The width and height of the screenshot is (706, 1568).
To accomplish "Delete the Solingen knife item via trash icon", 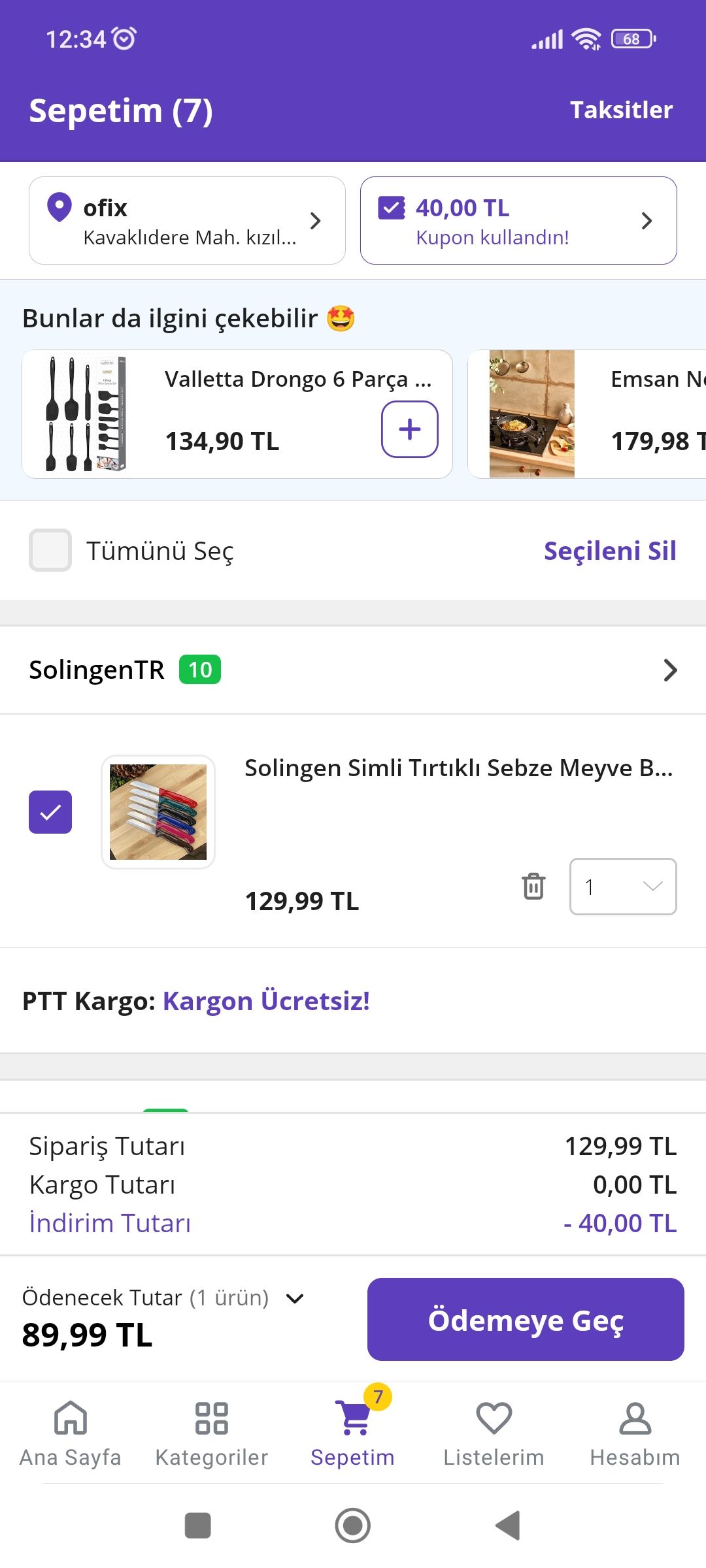I will tap(534, 887).
